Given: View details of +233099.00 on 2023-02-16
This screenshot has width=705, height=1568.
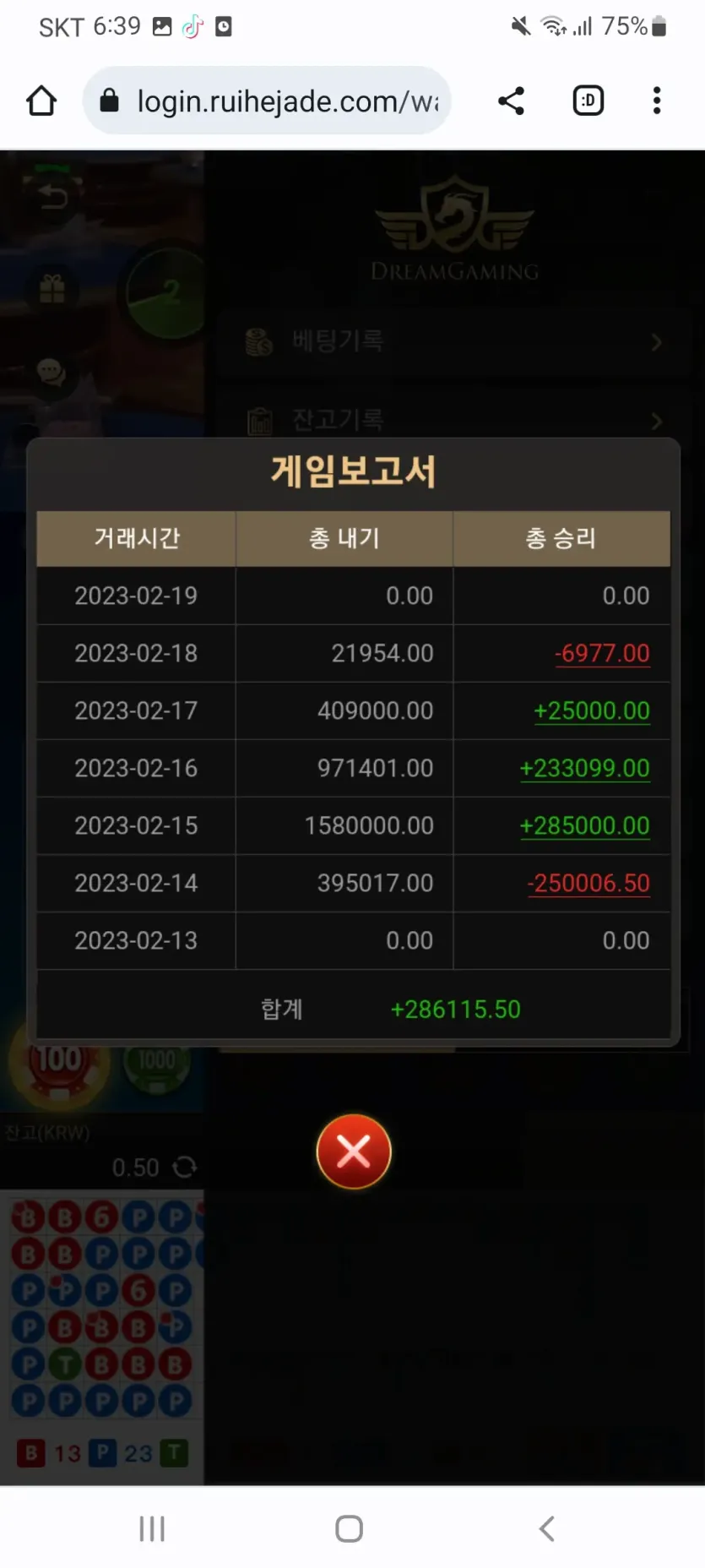Looking at the screenshot, I should 584,768.
